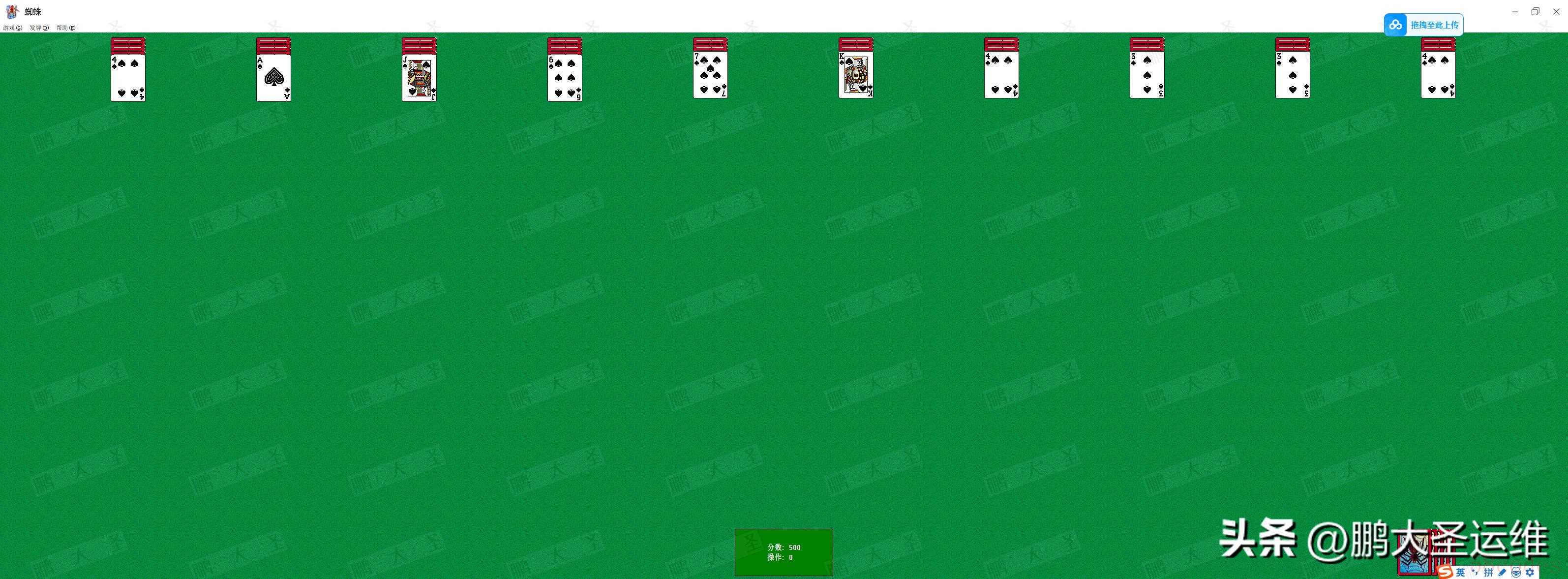Open the 帮助(H) menu
Image resolution: width=1568 pixels, height=579 pixels.
pyautogui.click(x=66, y=28)
